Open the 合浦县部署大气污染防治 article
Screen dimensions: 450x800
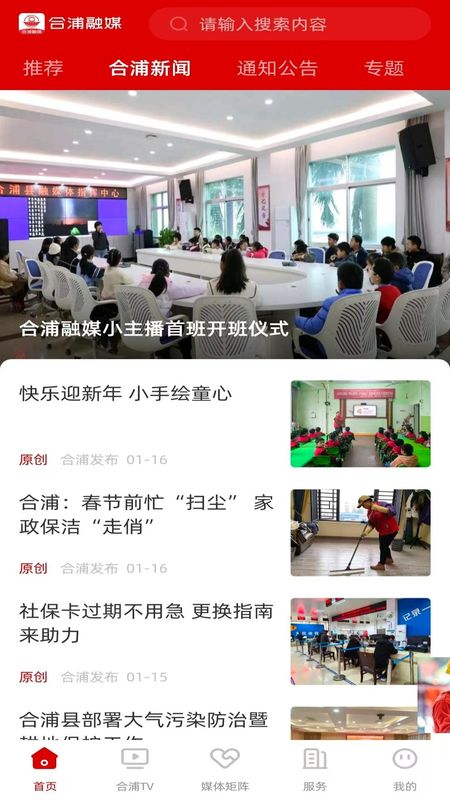225,722
